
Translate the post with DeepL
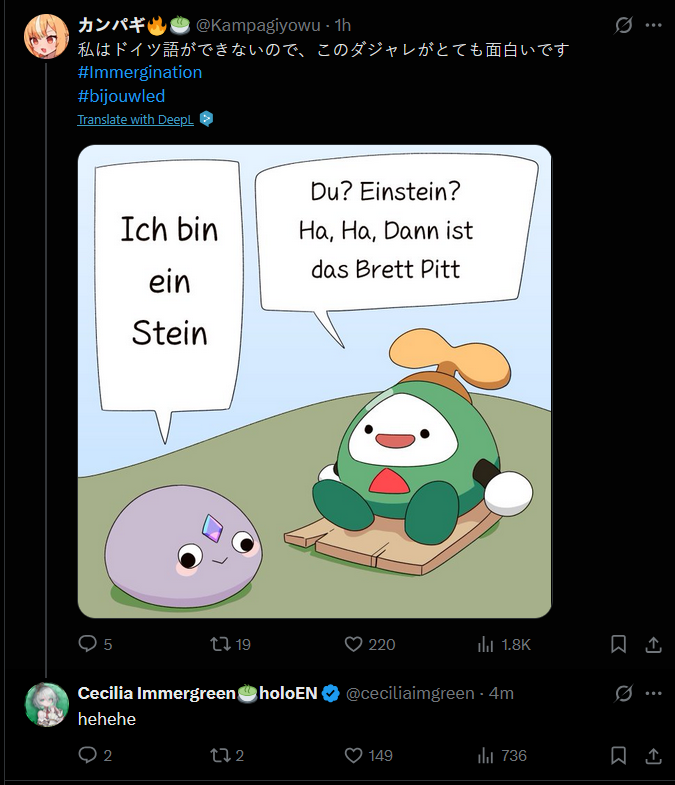135,120
